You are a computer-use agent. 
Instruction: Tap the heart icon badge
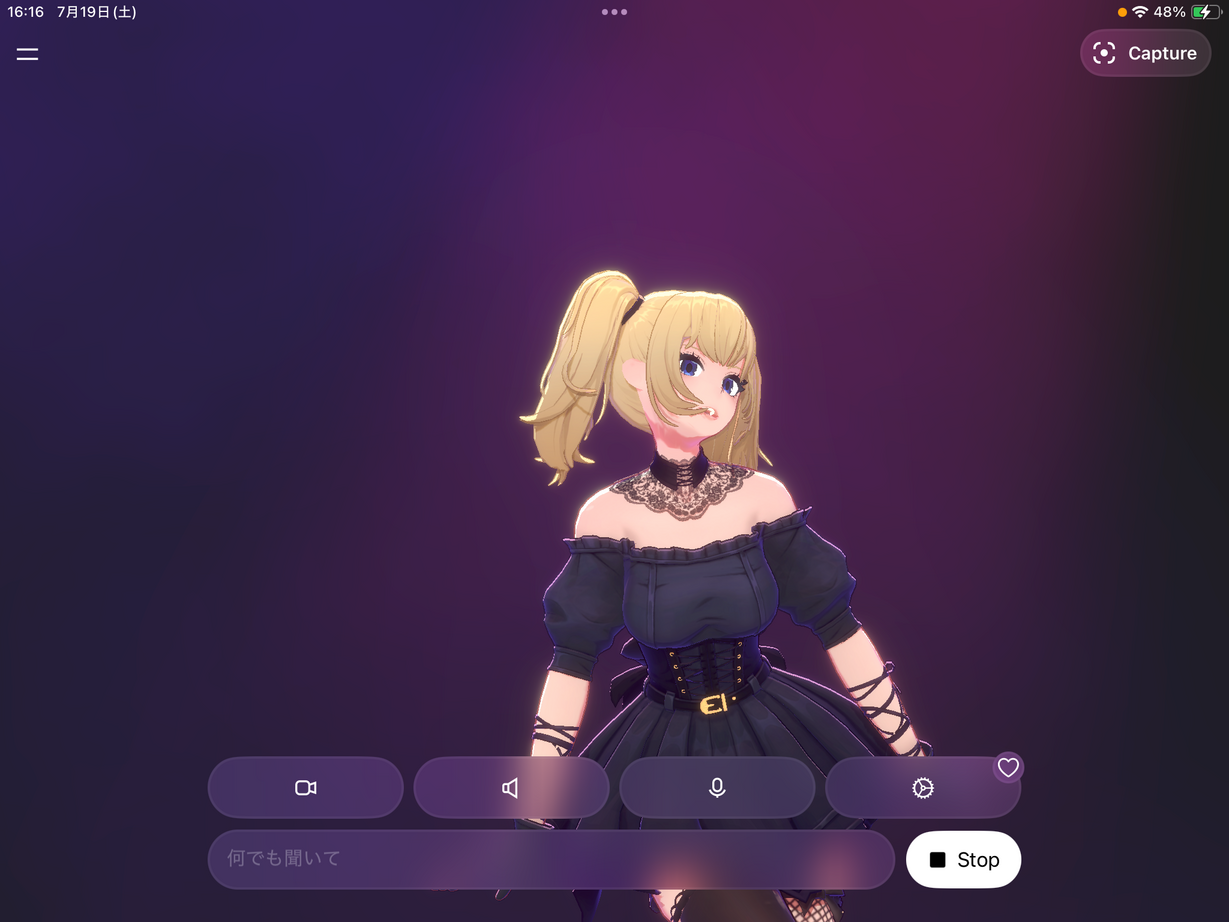click(x=1008, y=767)
